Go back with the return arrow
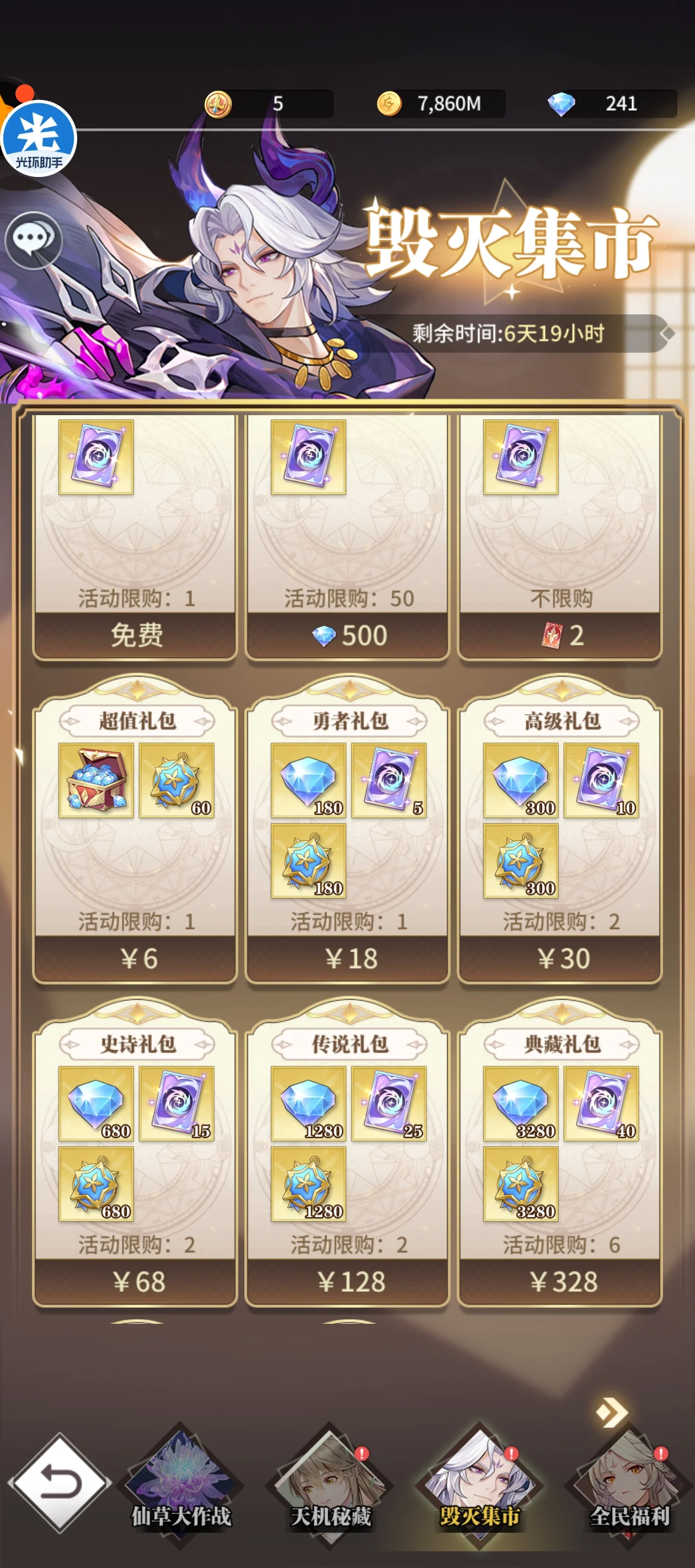 click(x=60, y=1482)
